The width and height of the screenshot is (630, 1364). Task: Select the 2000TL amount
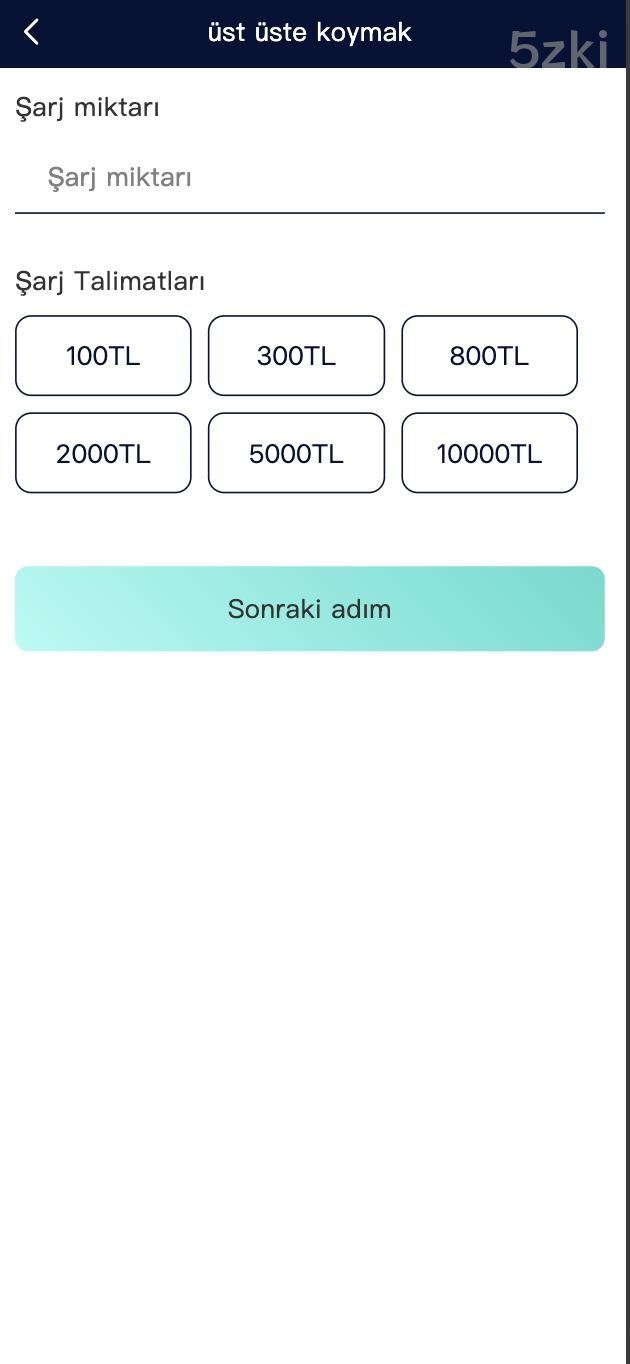(x=103, y=453)
